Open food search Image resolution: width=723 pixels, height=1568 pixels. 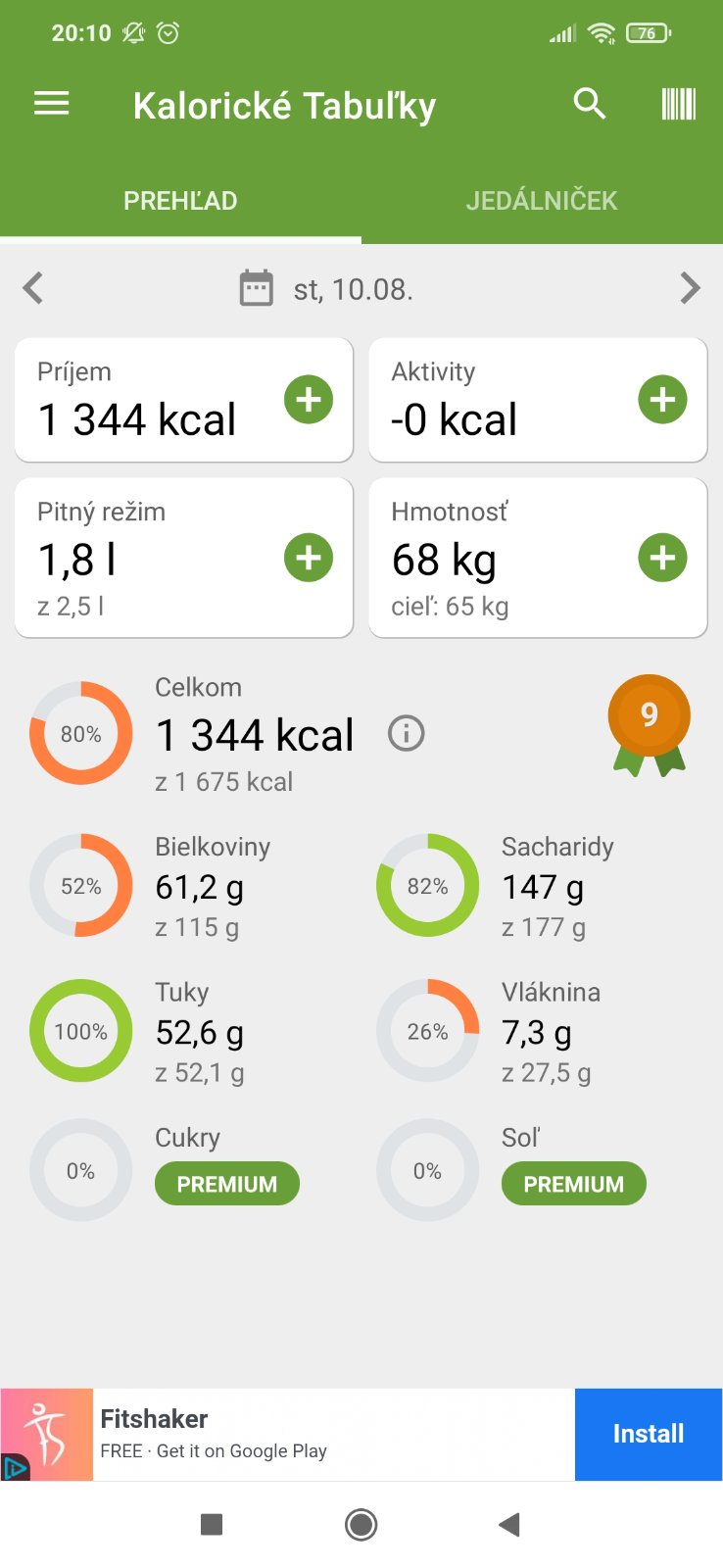coord(590,104)
